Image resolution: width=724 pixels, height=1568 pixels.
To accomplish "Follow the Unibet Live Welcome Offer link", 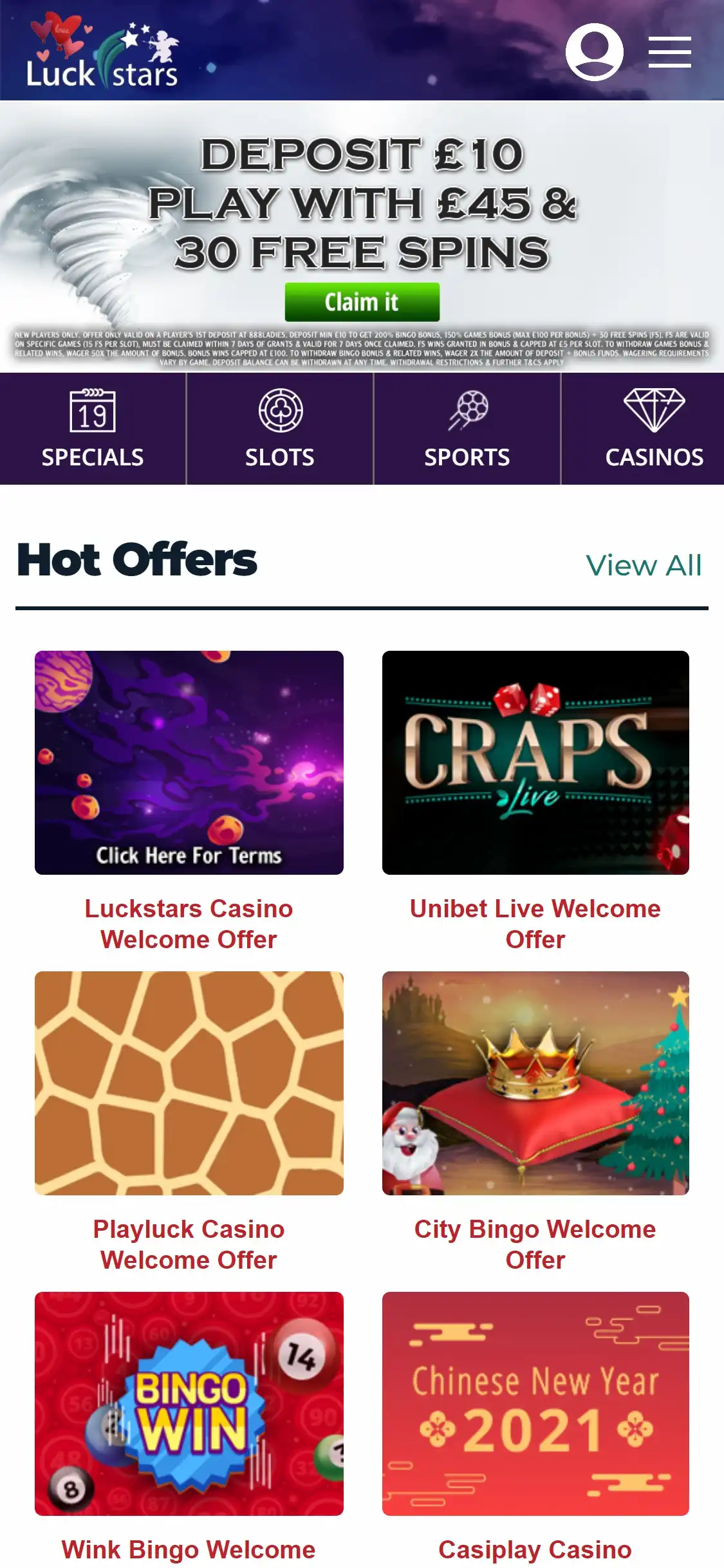I will (x=535, y=924).
